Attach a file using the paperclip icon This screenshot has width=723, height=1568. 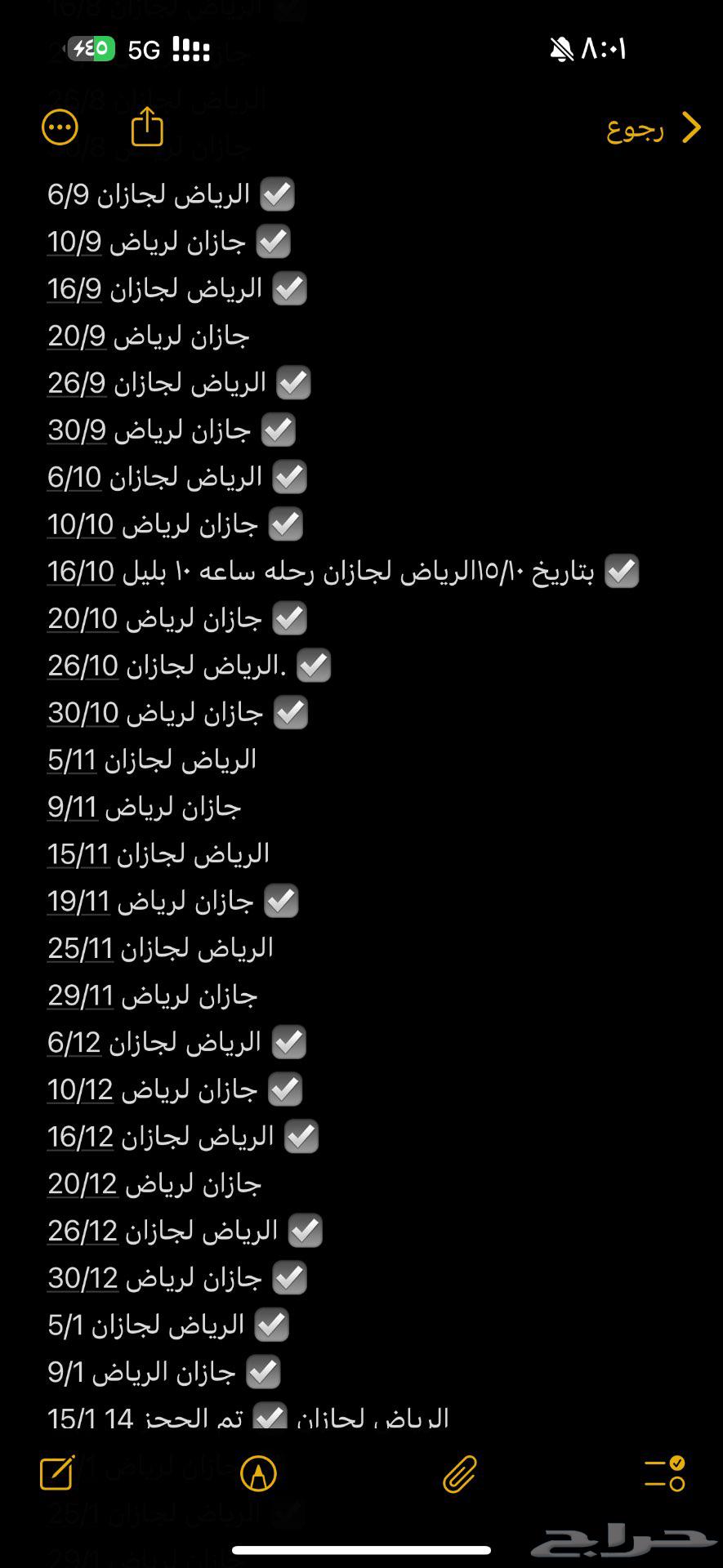click(458, 1475)
